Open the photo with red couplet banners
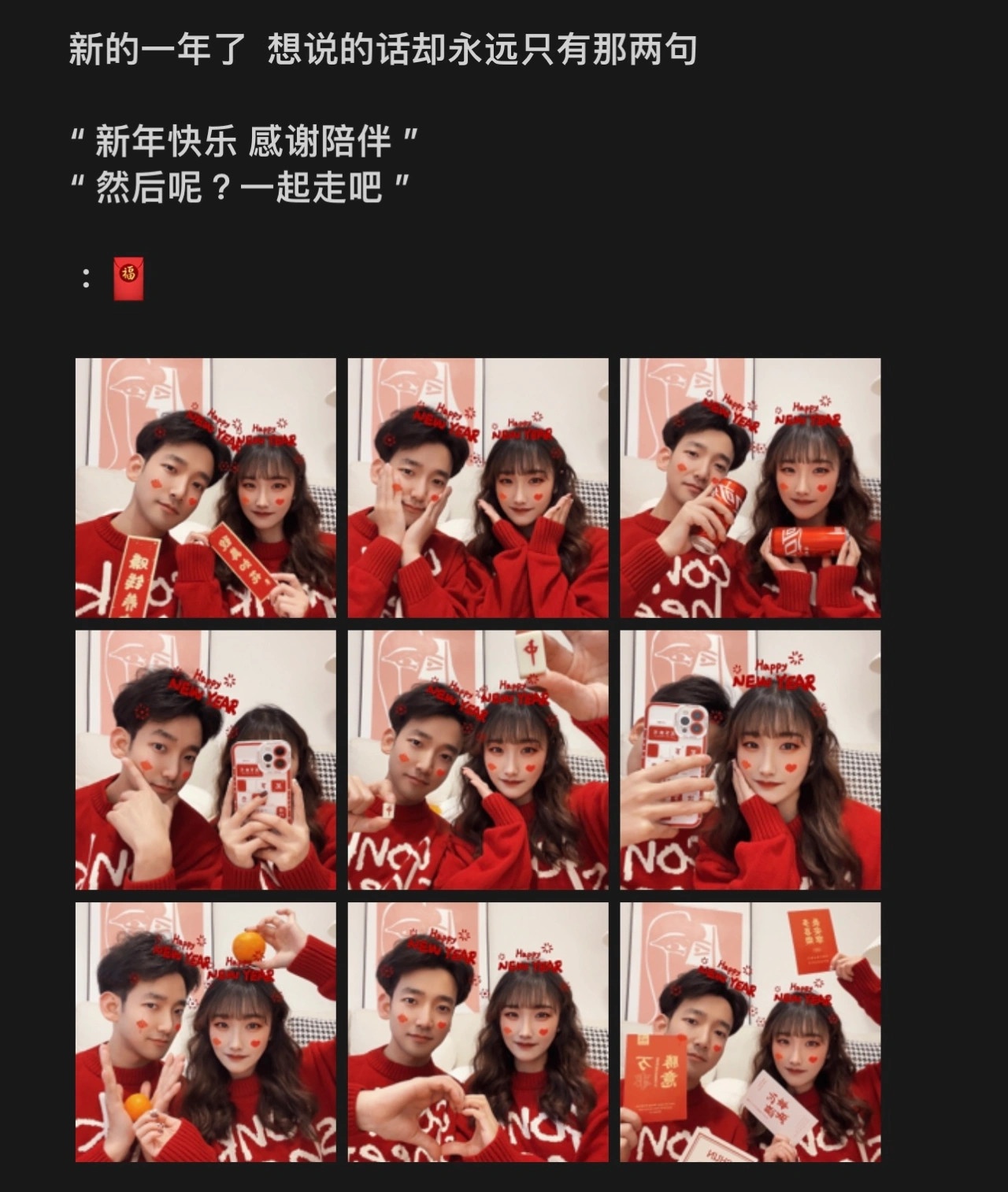This screenshot has width=1008, height=1192. pyautogui.click(x=206, y=487)
